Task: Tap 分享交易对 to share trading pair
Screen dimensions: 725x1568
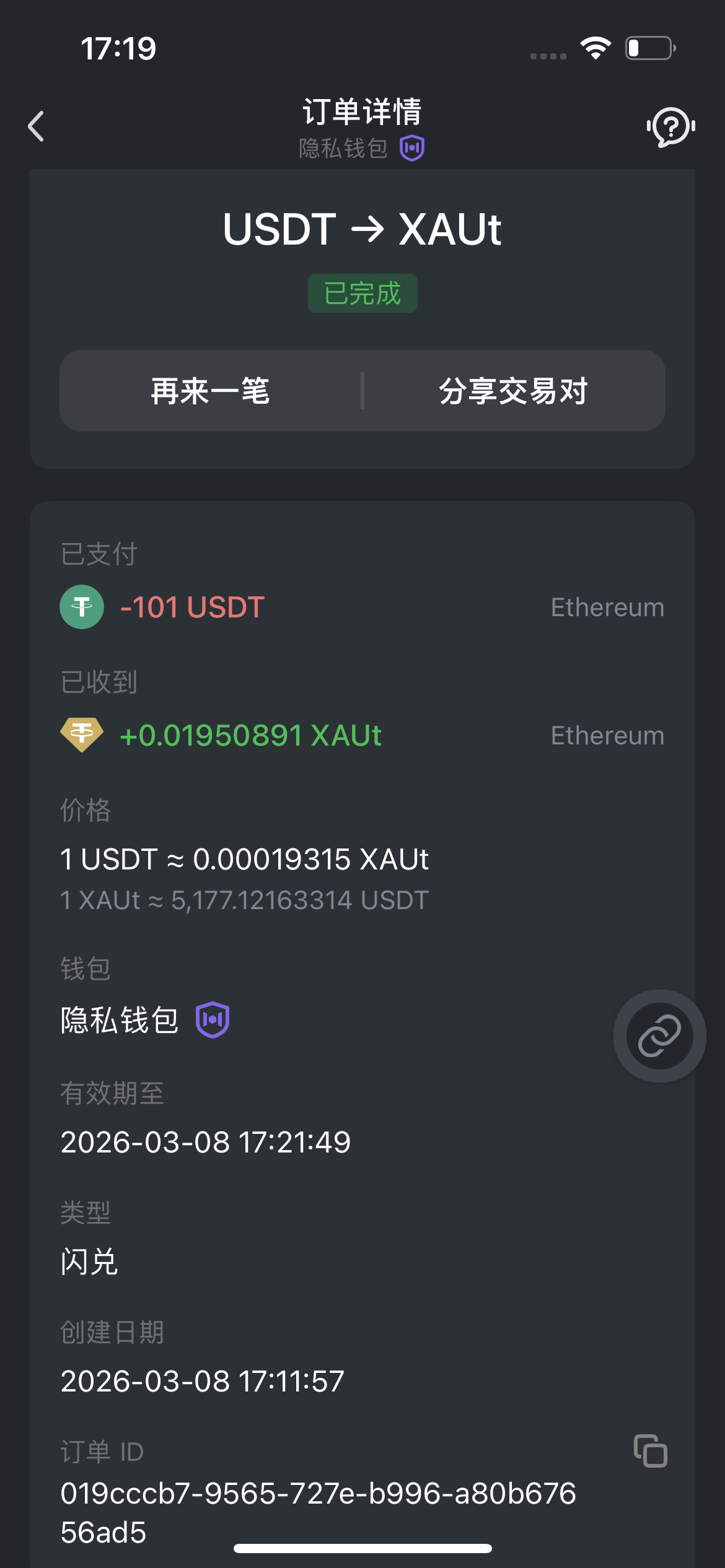Action: point(513,391)
